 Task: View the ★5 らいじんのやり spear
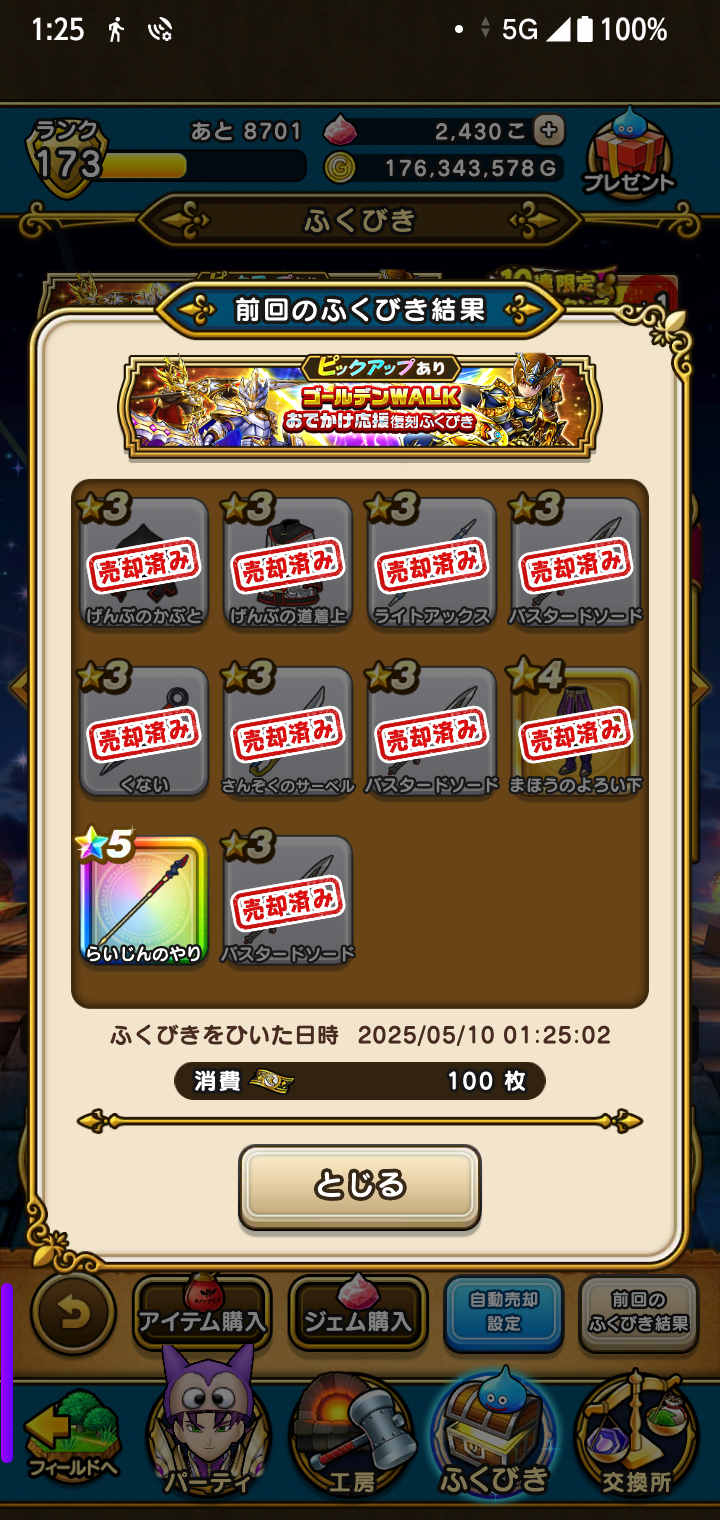click(x=142, y=900)
